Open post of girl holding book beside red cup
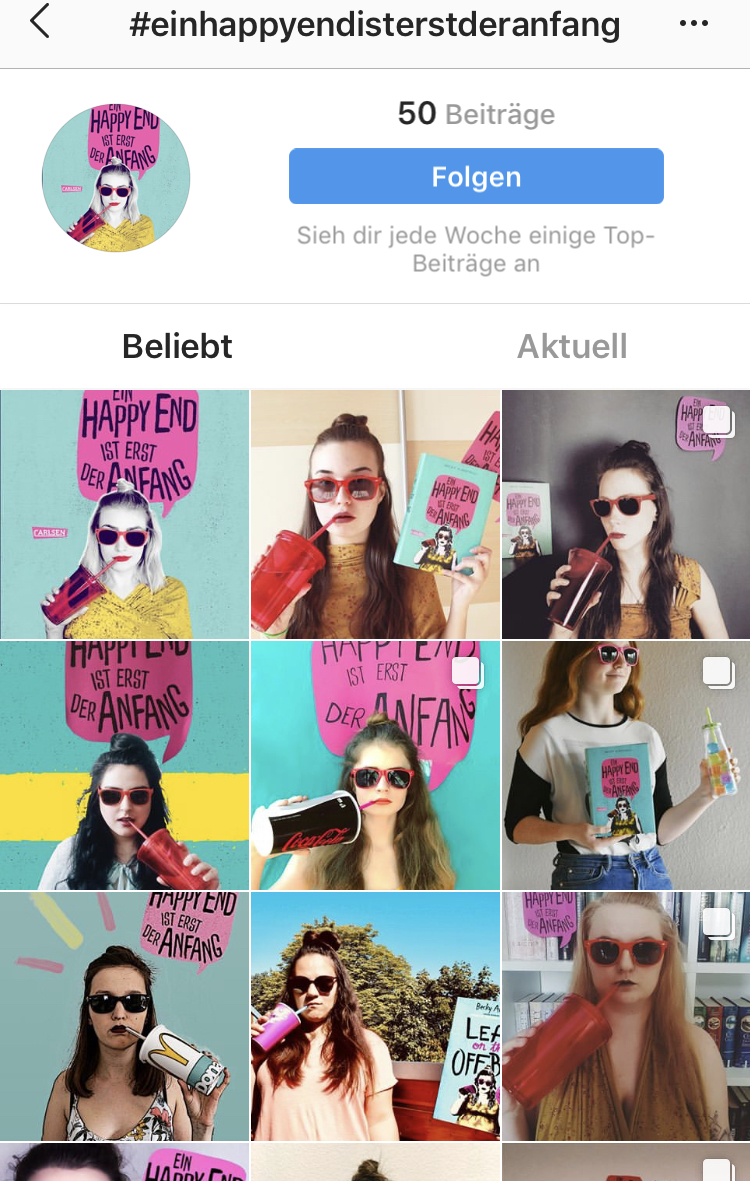The height and width of the screenshot is (1181, 750). click(x=375, y=514)
